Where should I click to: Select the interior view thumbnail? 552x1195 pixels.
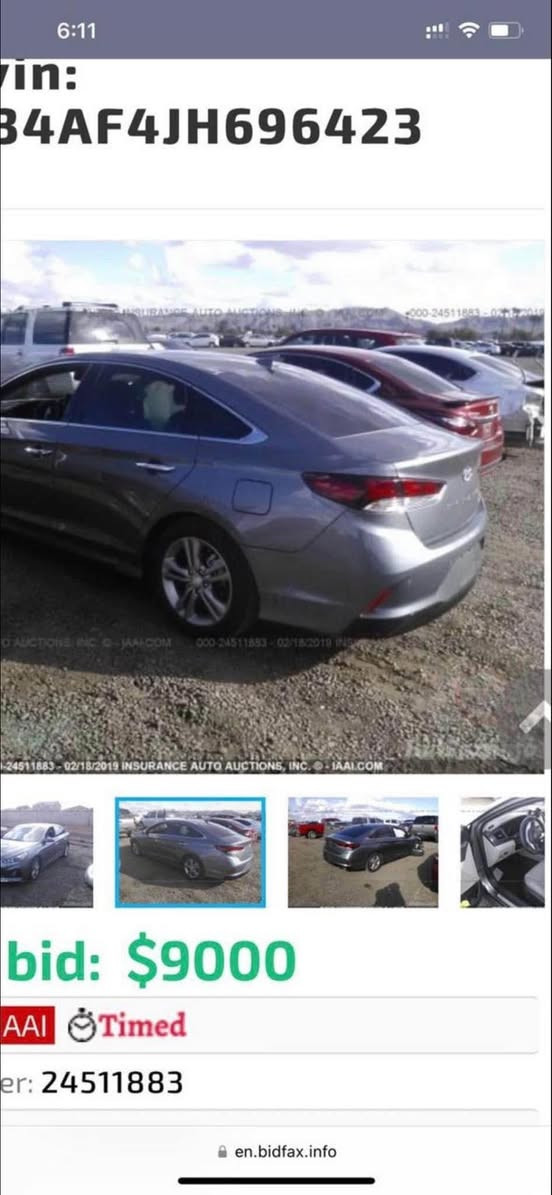pyautogui.click(x=502, y=852)
